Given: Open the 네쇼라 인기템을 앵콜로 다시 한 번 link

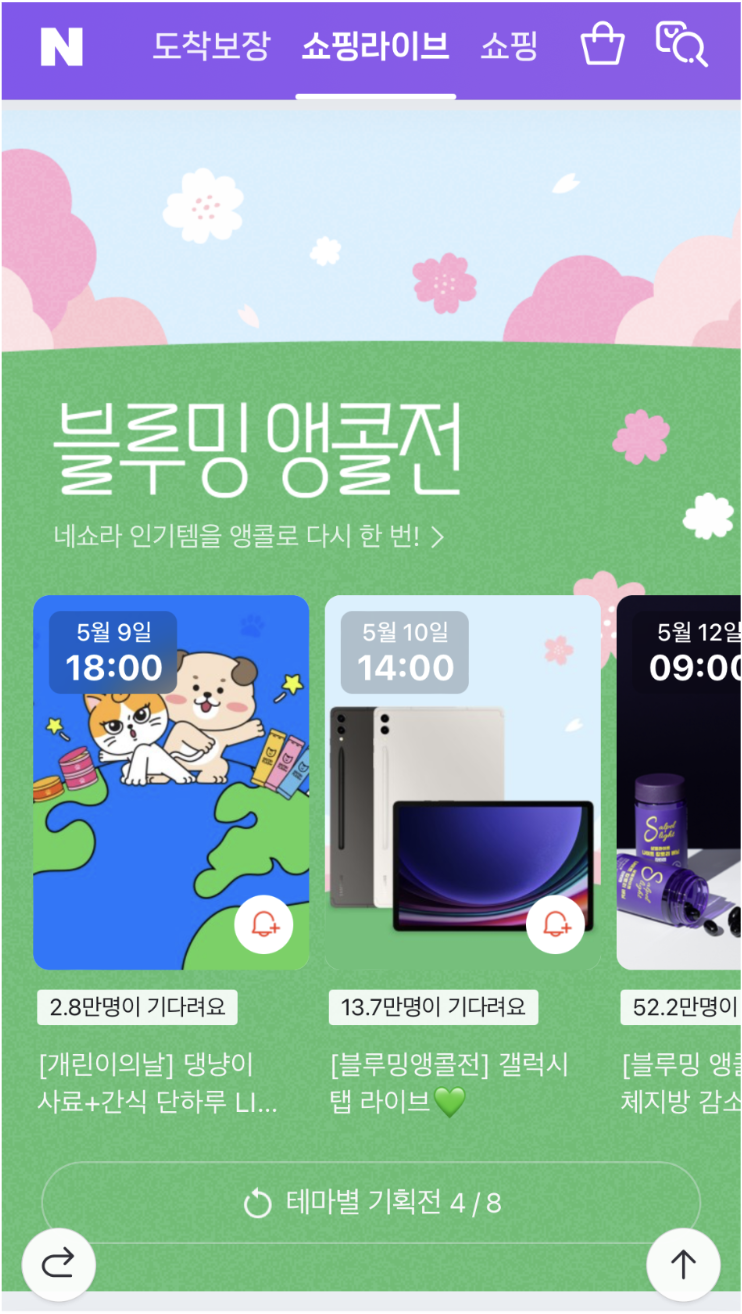Looking at the screenshot, I should tap(248, 537).
